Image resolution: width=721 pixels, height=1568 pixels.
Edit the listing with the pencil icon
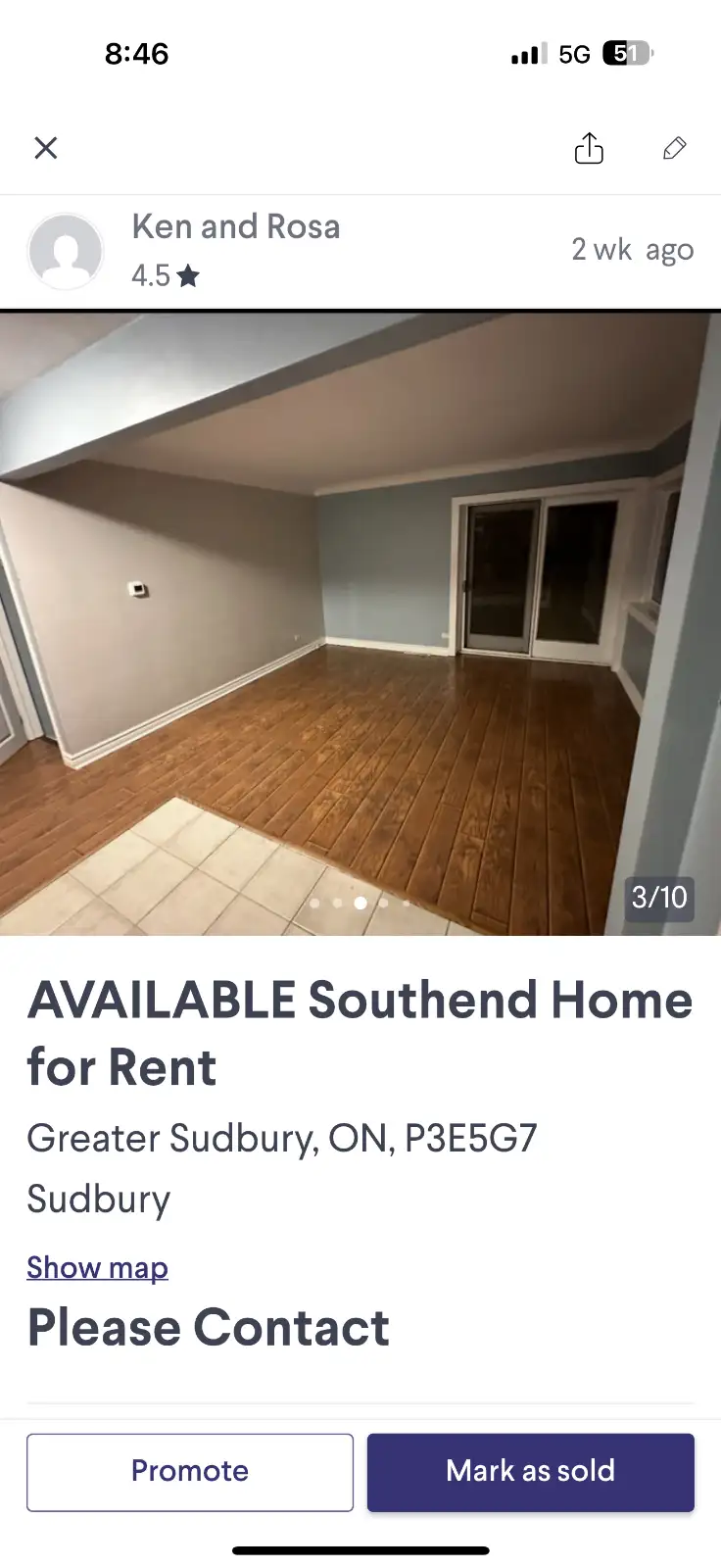tap(674, 148)
